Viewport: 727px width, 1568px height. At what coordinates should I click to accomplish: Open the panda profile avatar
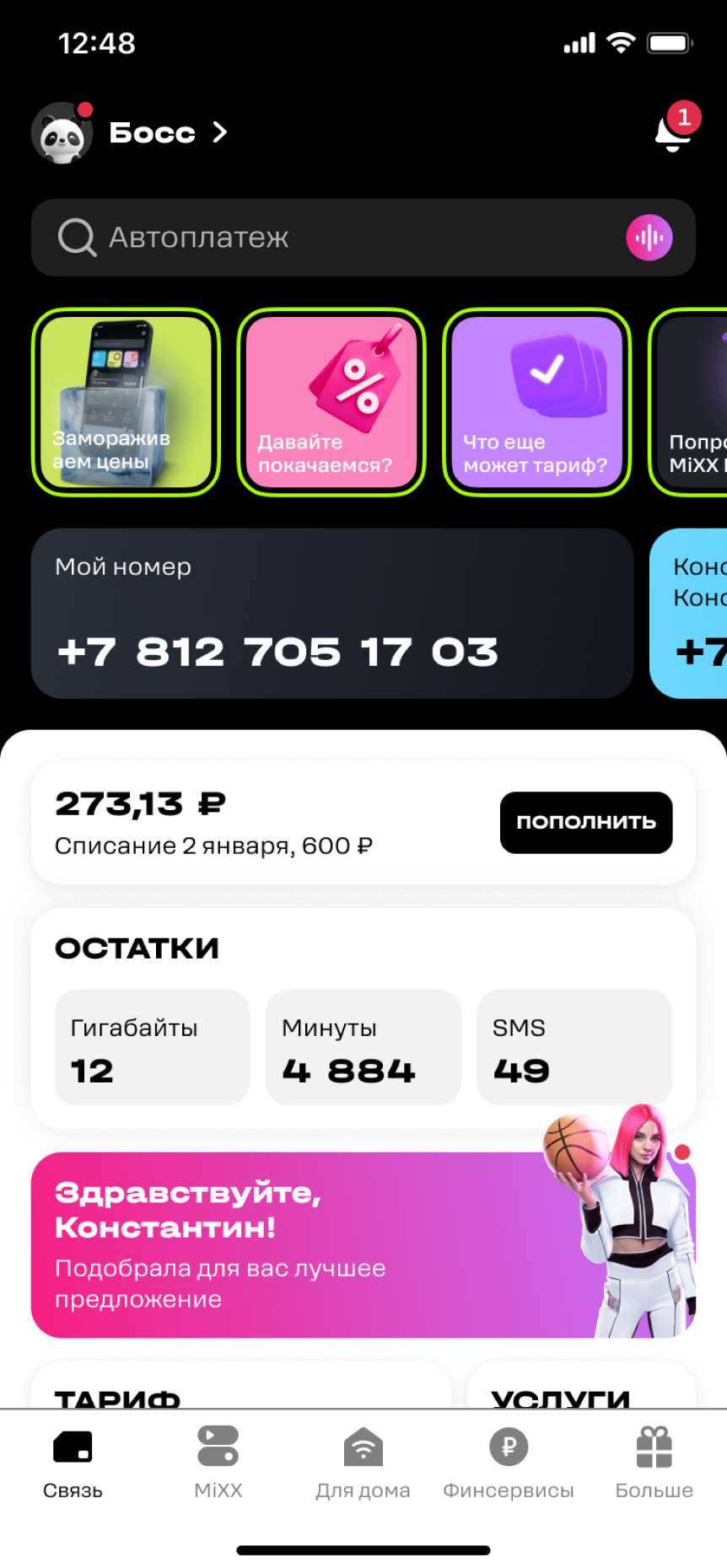click(x=61, y=132)
